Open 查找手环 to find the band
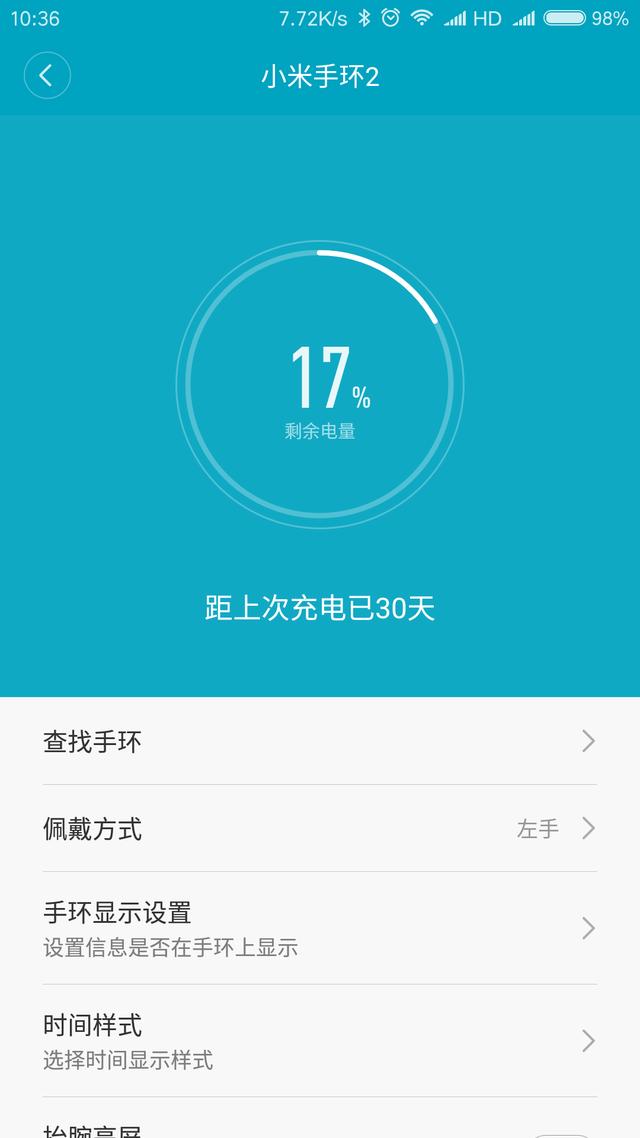This screenshot has width=640, height=1138. pyautogui.click(x=320, y=741)
